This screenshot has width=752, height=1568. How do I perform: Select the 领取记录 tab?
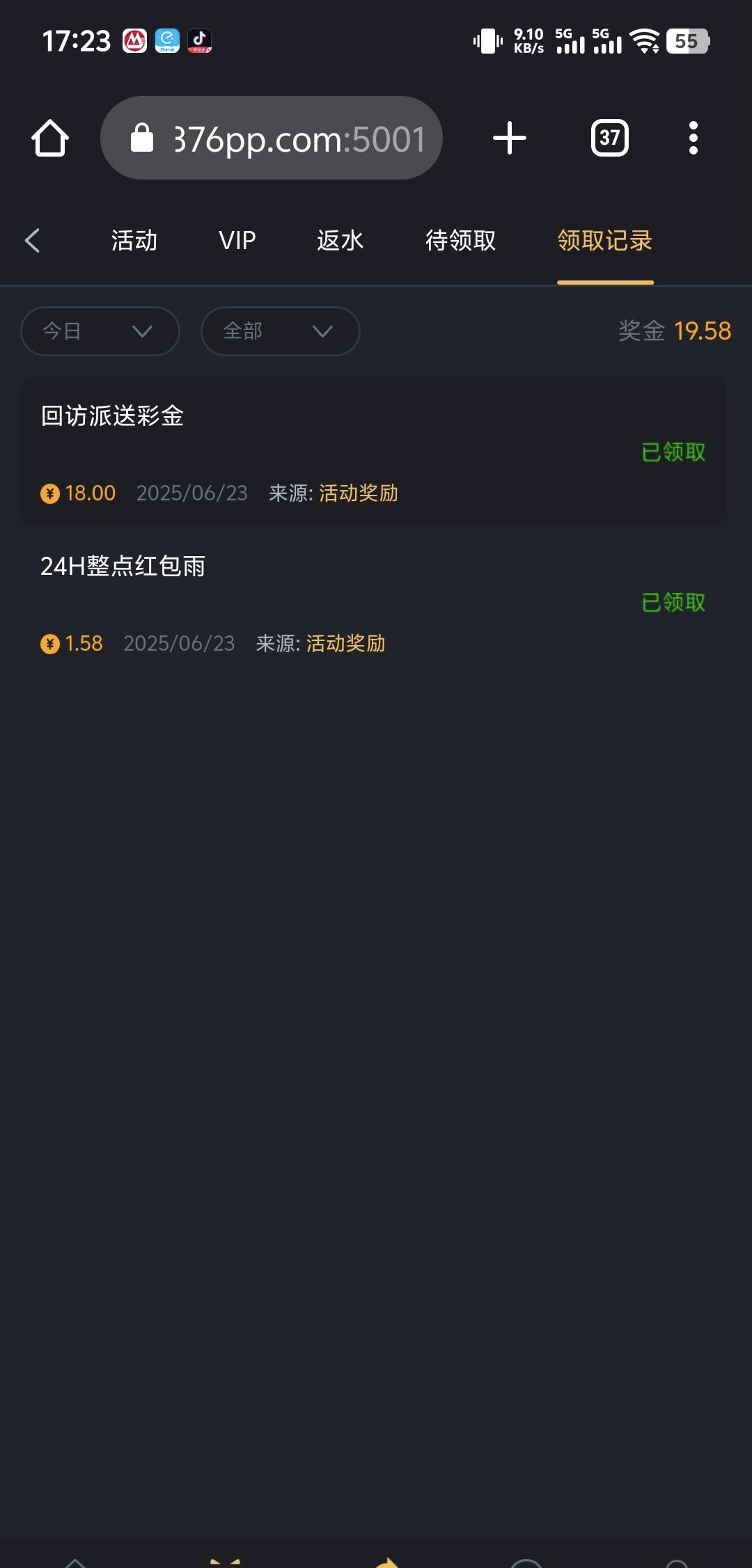coord(605,241)
